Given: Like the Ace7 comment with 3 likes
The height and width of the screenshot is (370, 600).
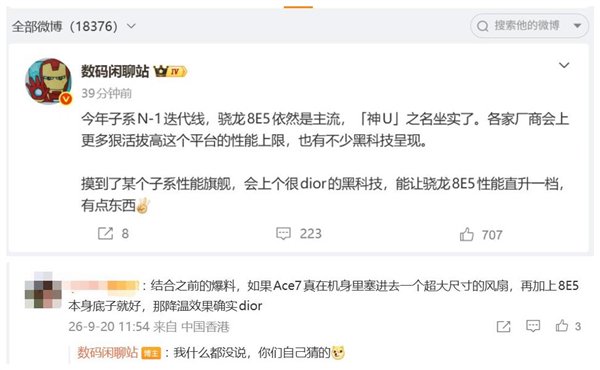Looking at the screenshot, I should pyautogui.click(x=568, y=326).
